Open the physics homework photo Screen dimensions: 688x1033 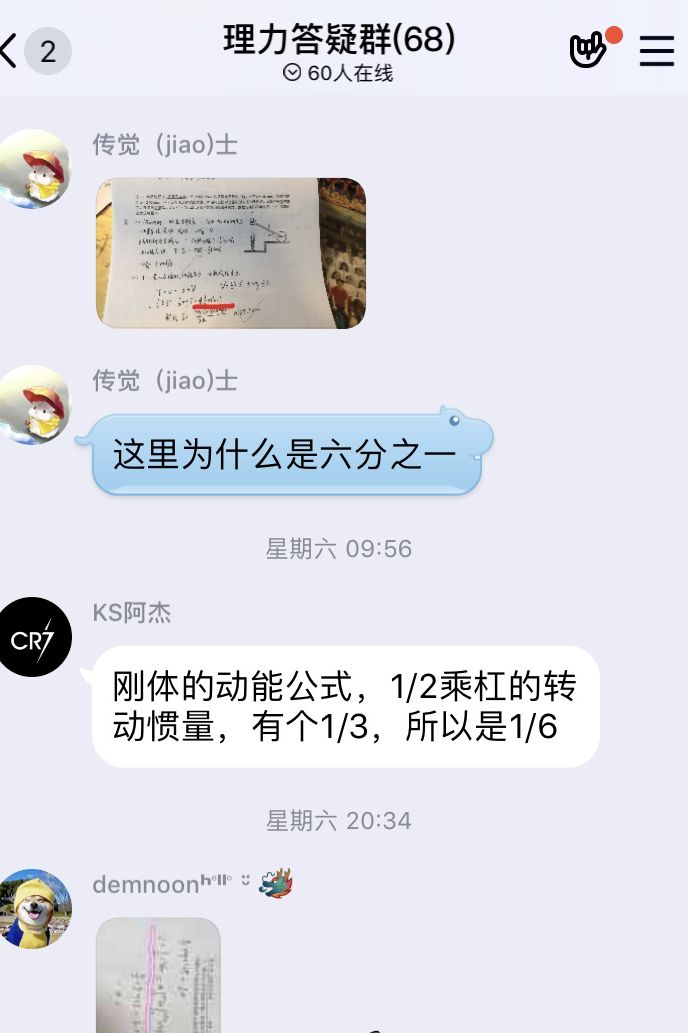click(231, 252)
